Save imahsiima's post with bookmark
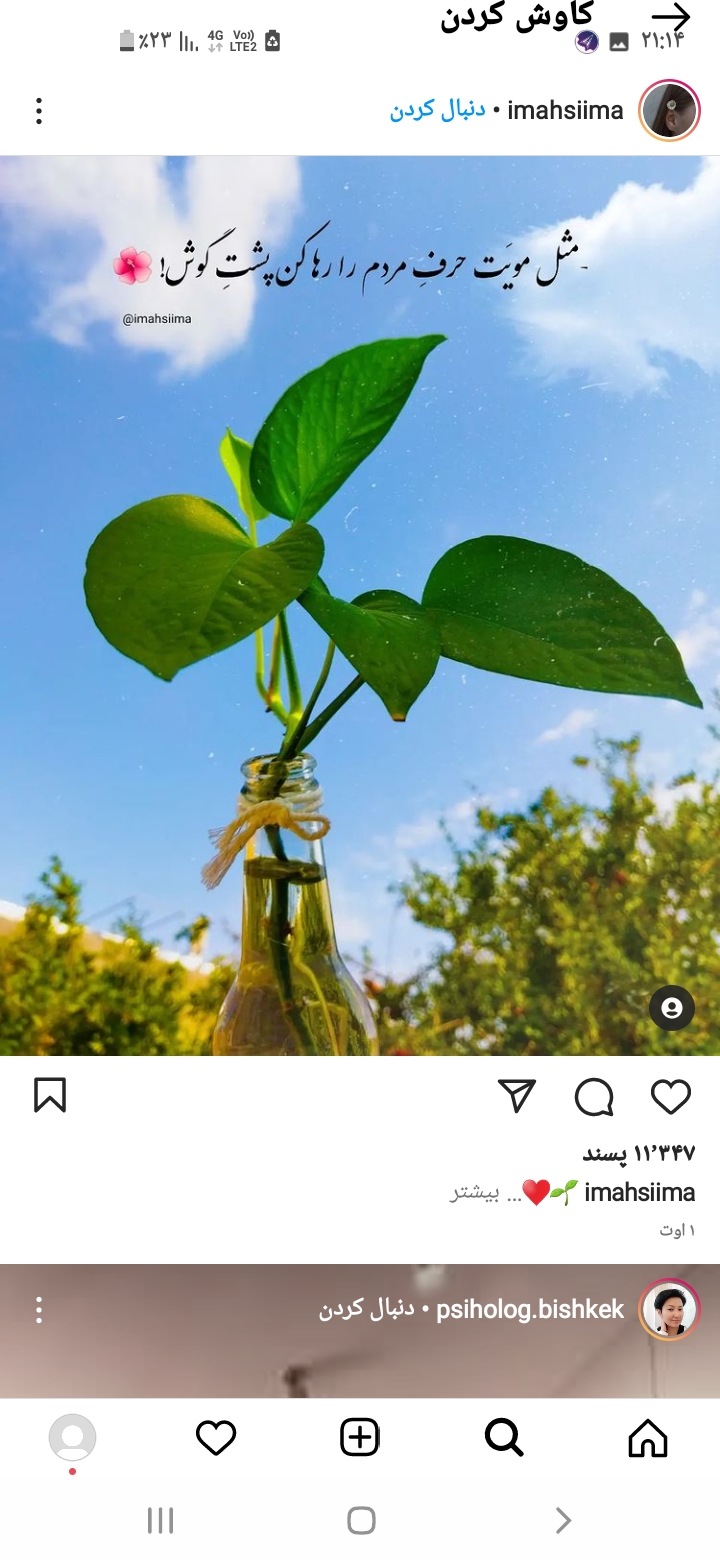The height and width of the screenshot is (1560, 720). point(50,1095)
